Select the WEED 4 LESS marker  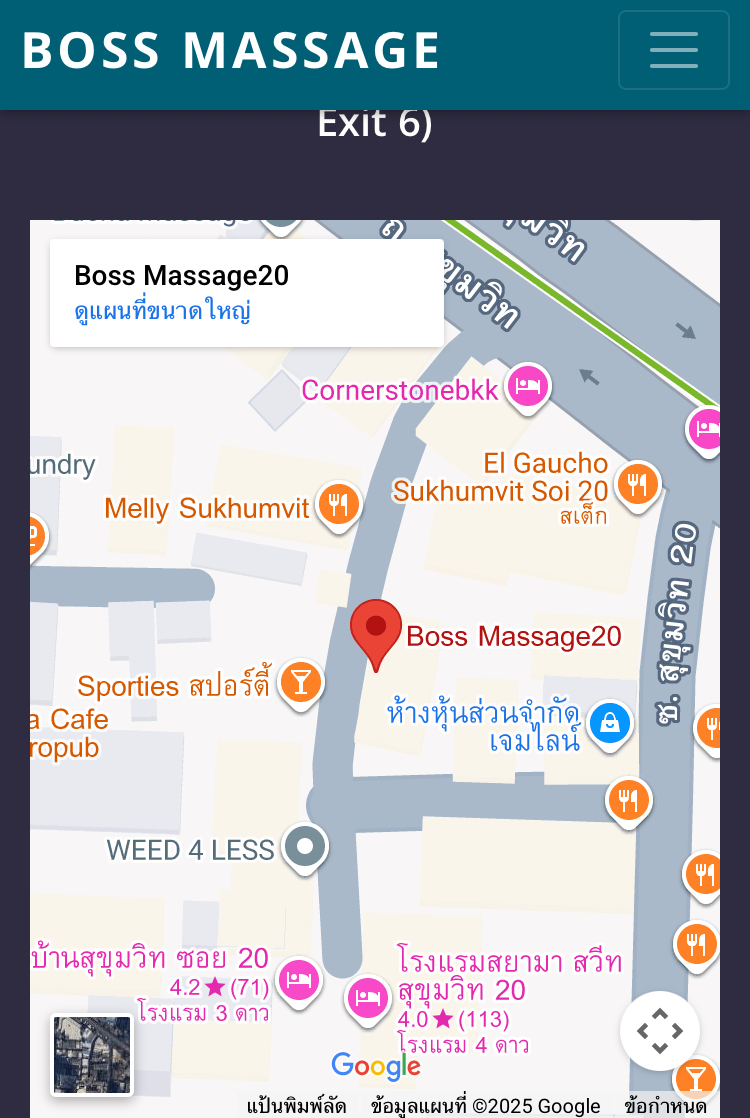[305, 847]
